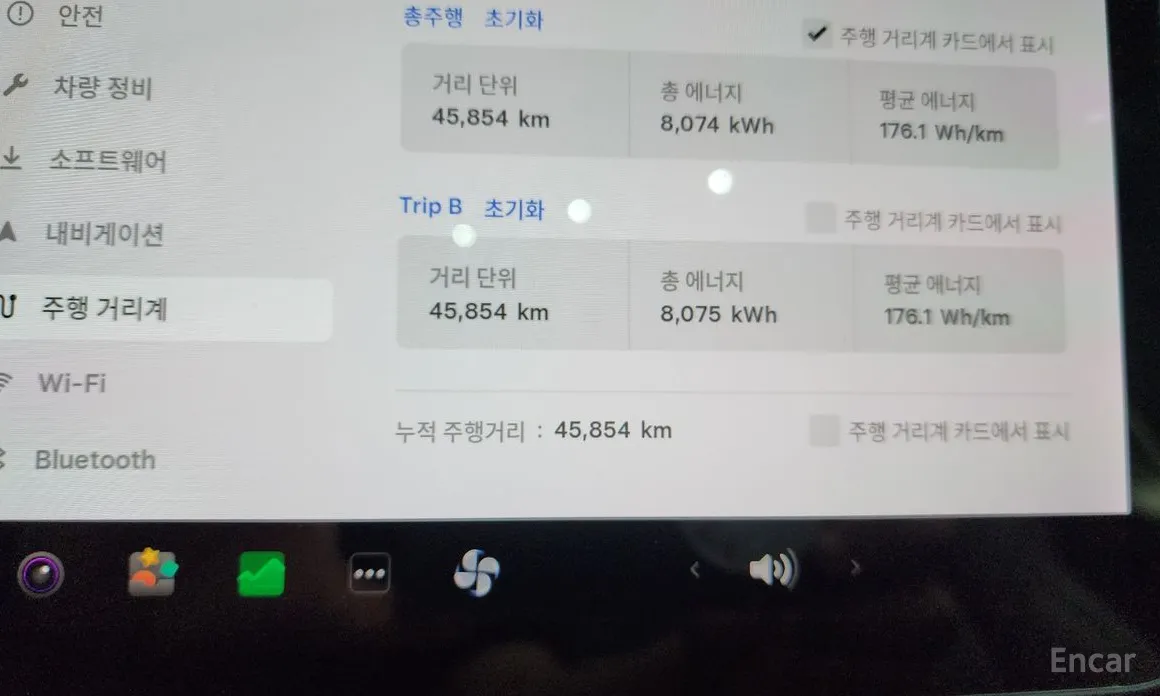The image size is (1160, 696).
Task: Uncheck card display for 총주행 trip
Action: pyautogui.click(x=817, y=36)
